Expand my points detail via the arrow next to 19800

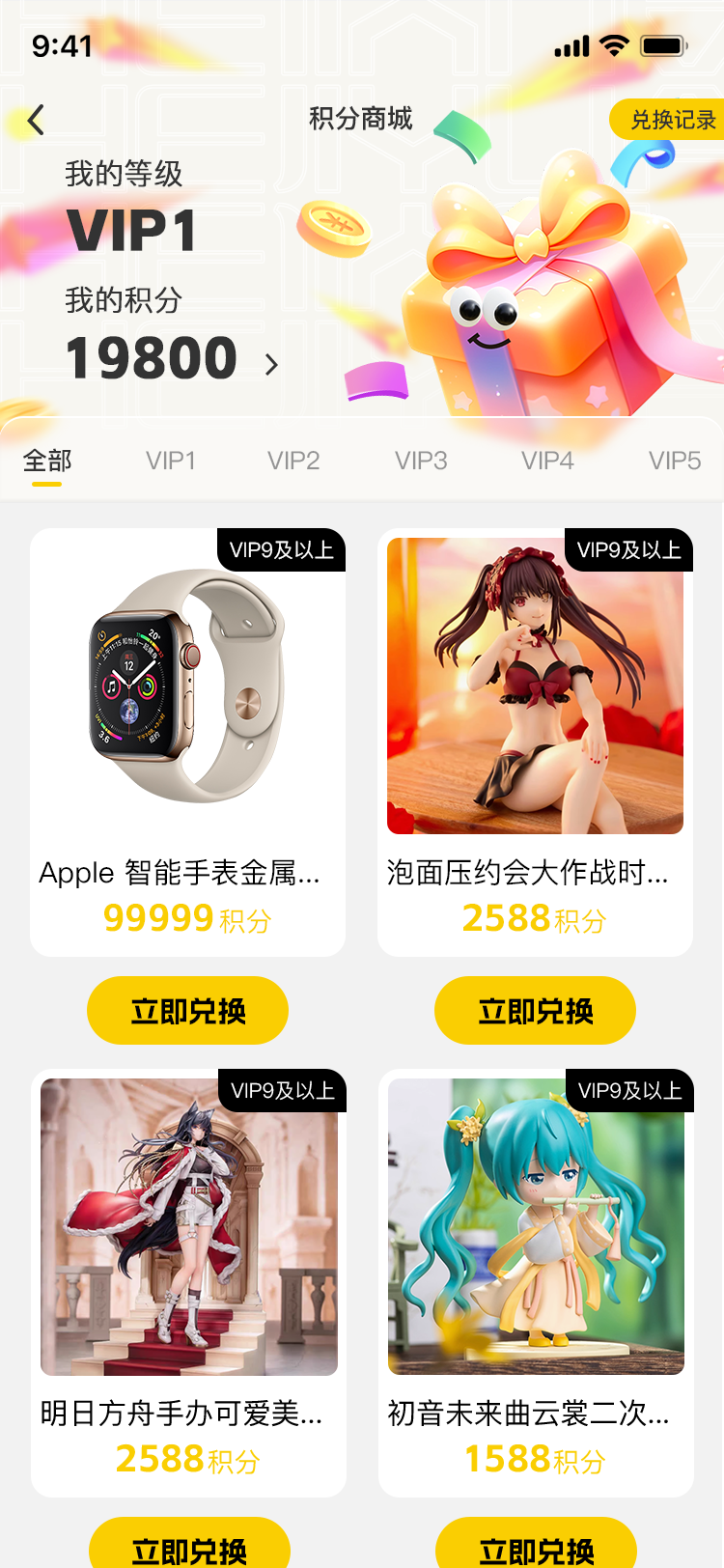coord(271,365)
